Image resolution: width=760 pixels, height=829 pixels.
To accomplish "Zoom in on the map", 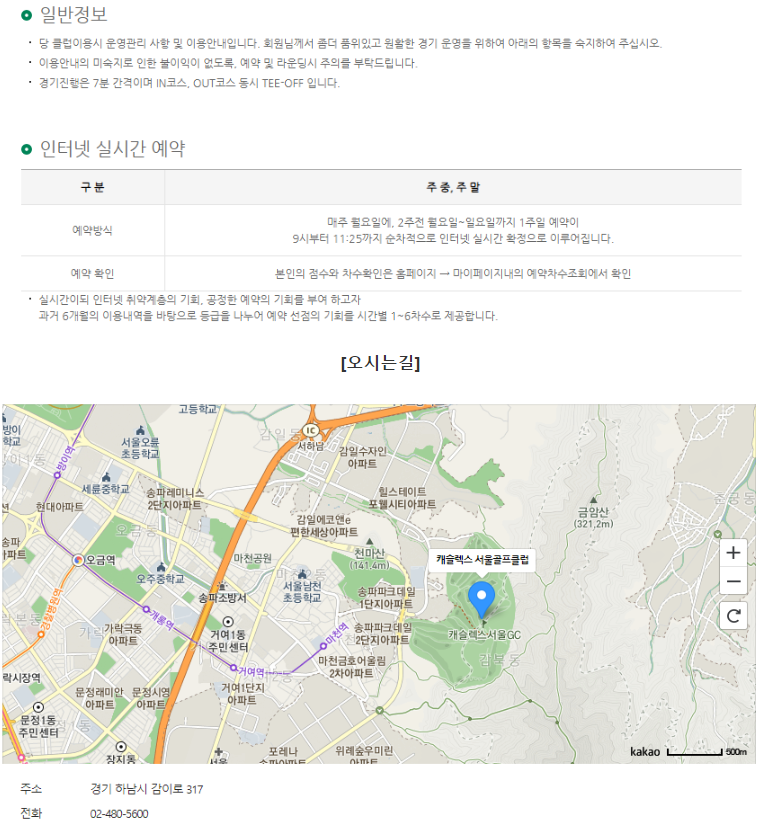I will click(733, 552).
